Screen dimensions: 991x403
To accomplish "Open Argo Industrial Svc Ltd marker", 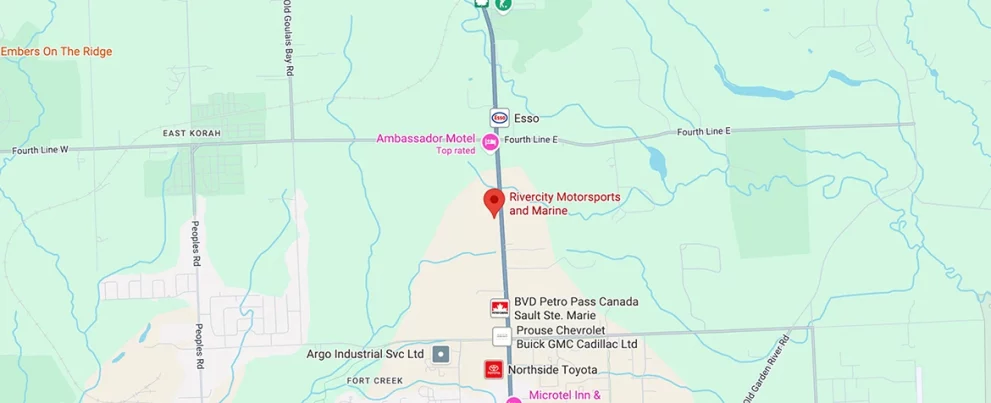I will click(441, 354).
